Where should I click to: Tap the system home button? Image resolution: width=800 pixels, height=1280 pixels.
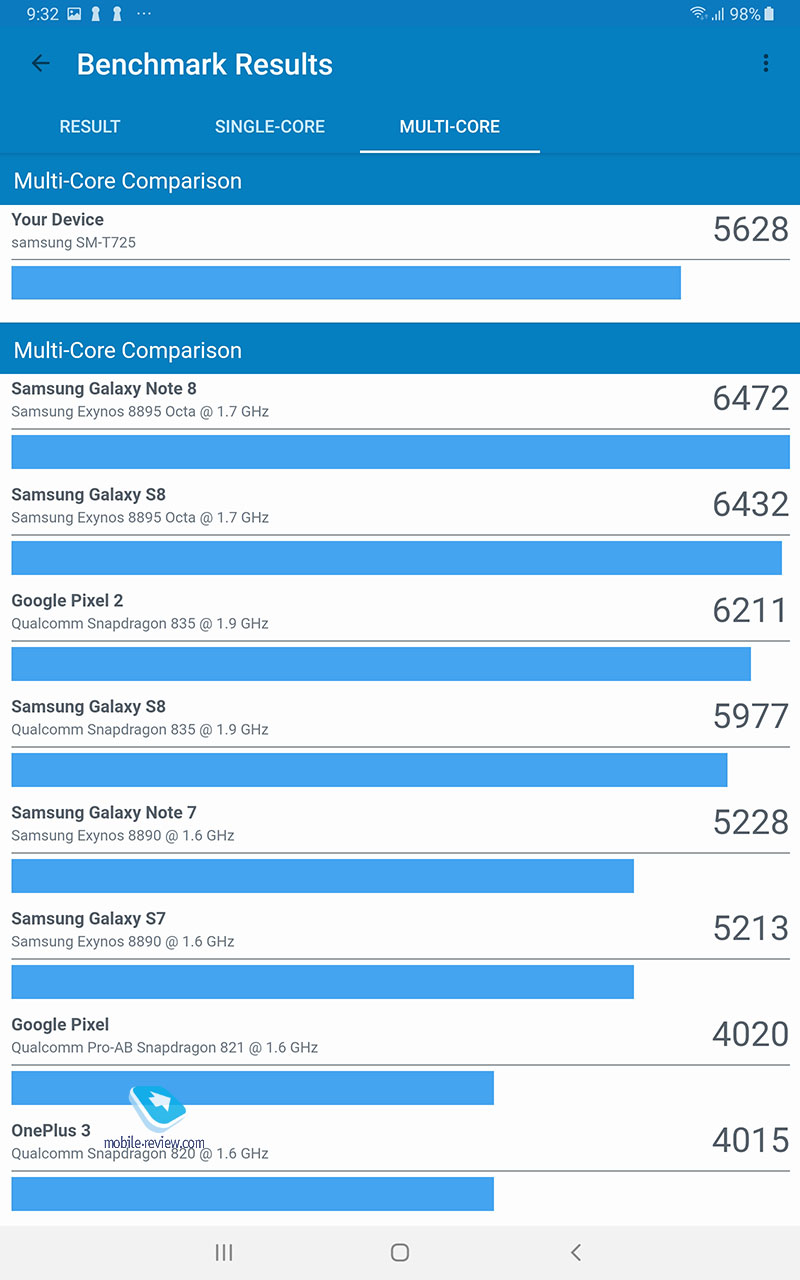[x=400, y=1252]
